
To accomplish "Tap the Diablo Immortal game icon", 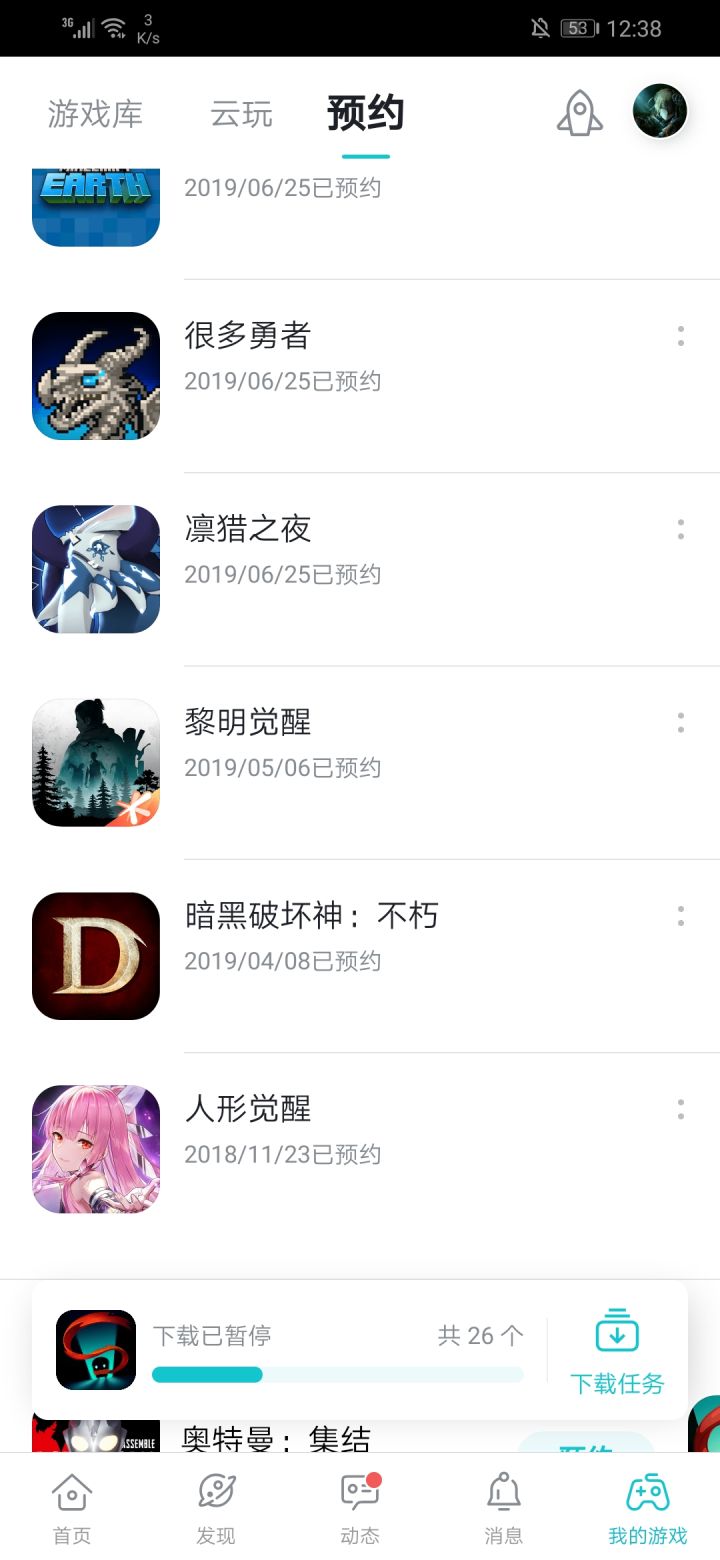I will click(x=96, y=955).
